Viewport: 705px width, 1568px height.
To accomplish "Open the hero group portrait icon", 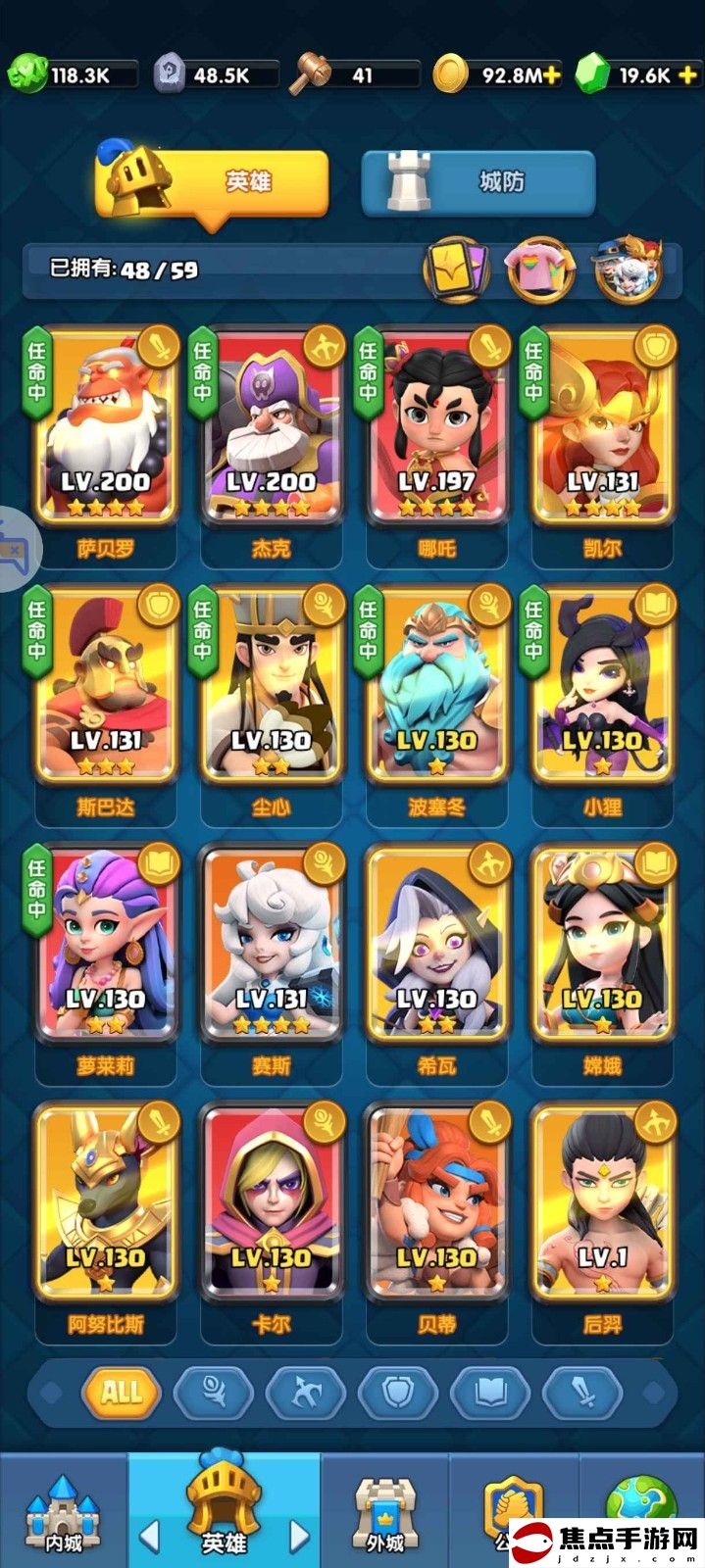I will pos(629,268).
